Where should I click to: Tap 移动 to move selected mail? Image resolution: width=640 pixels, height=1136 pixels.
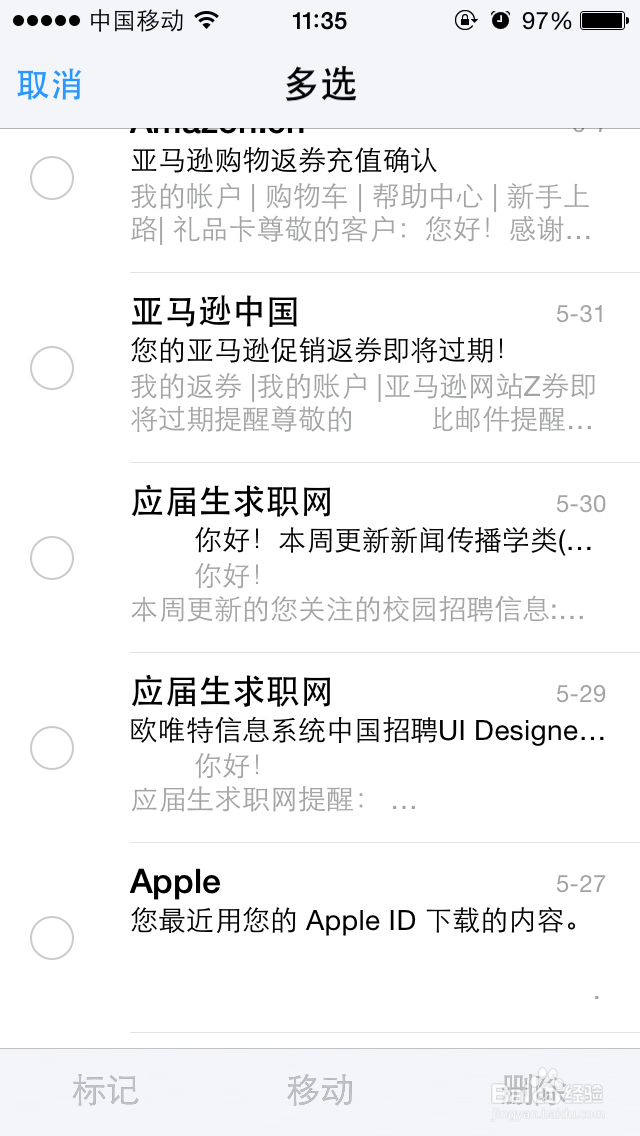point(320,1090)
